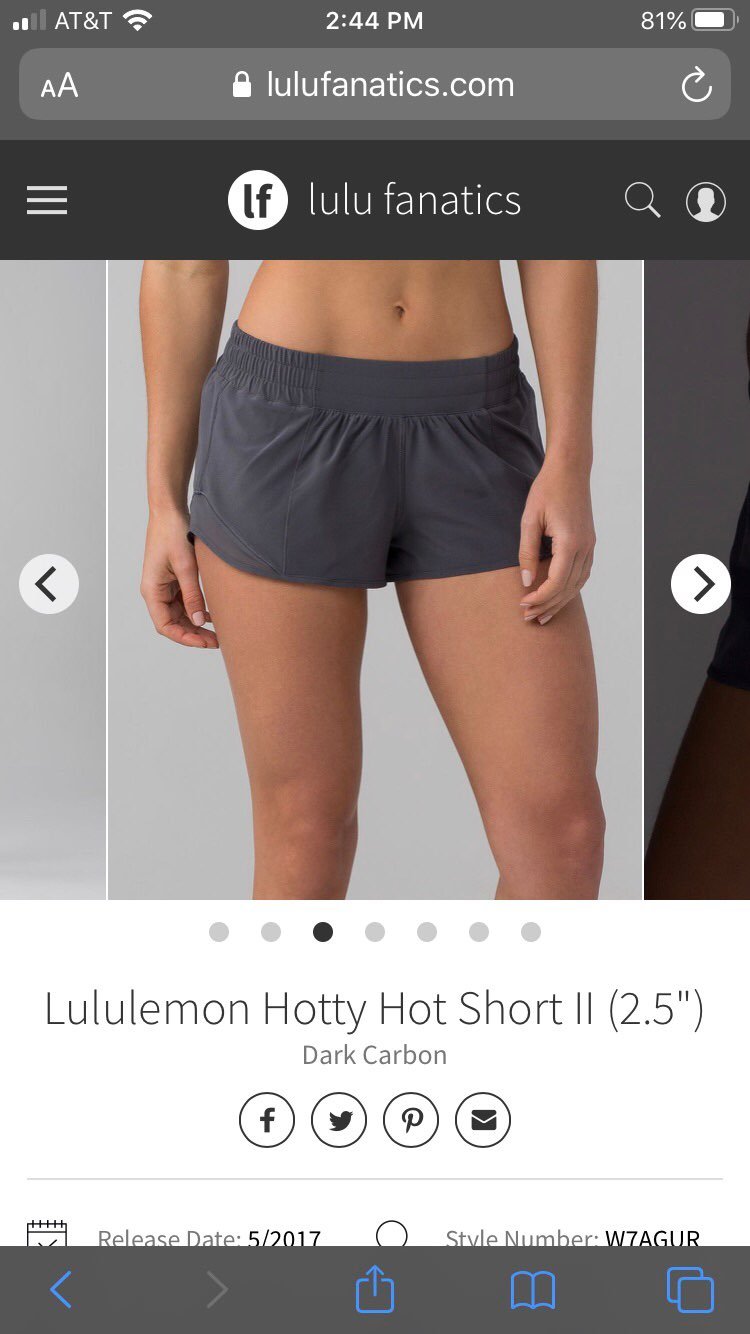View open Safari tabs
This screenshot has height=1334, width=750.
tap(690, 1290)
